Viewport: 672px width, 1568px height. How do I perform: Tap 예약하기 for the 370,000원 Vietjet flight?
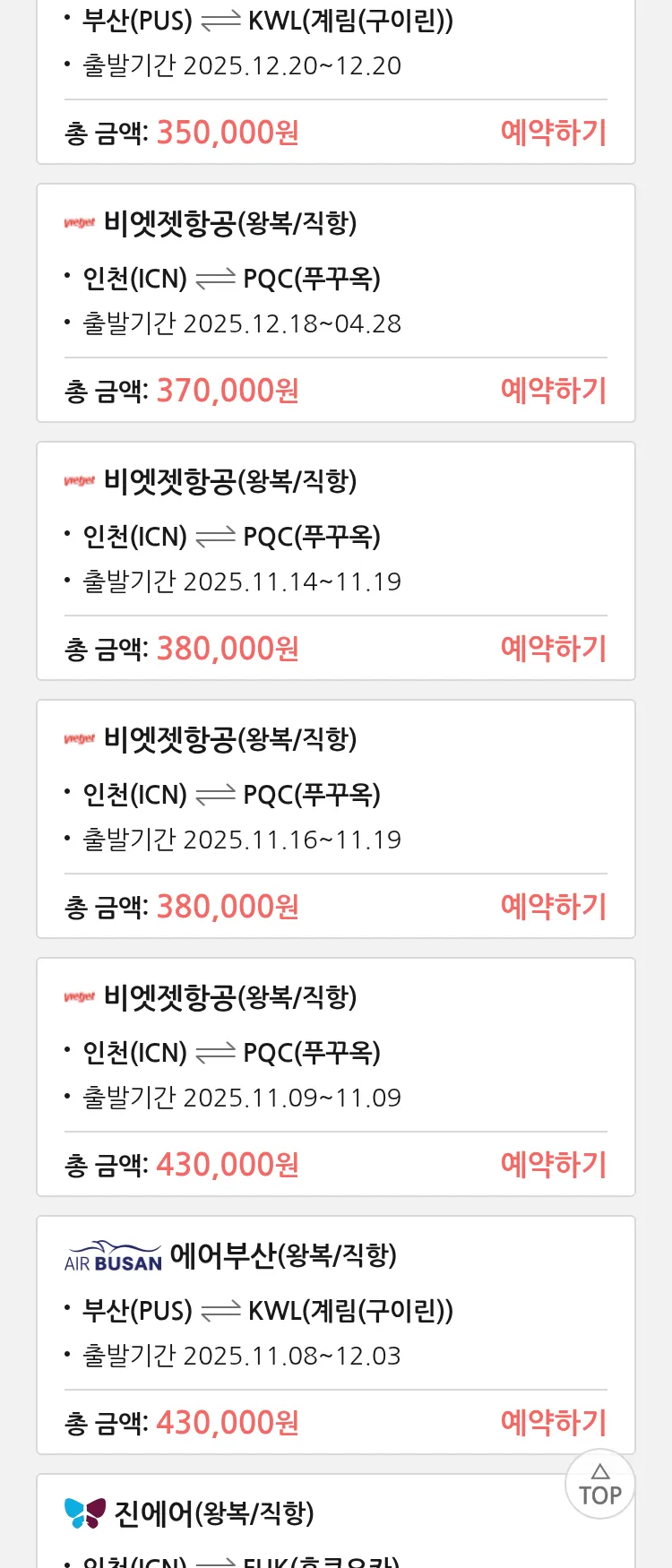click(553, 391)
